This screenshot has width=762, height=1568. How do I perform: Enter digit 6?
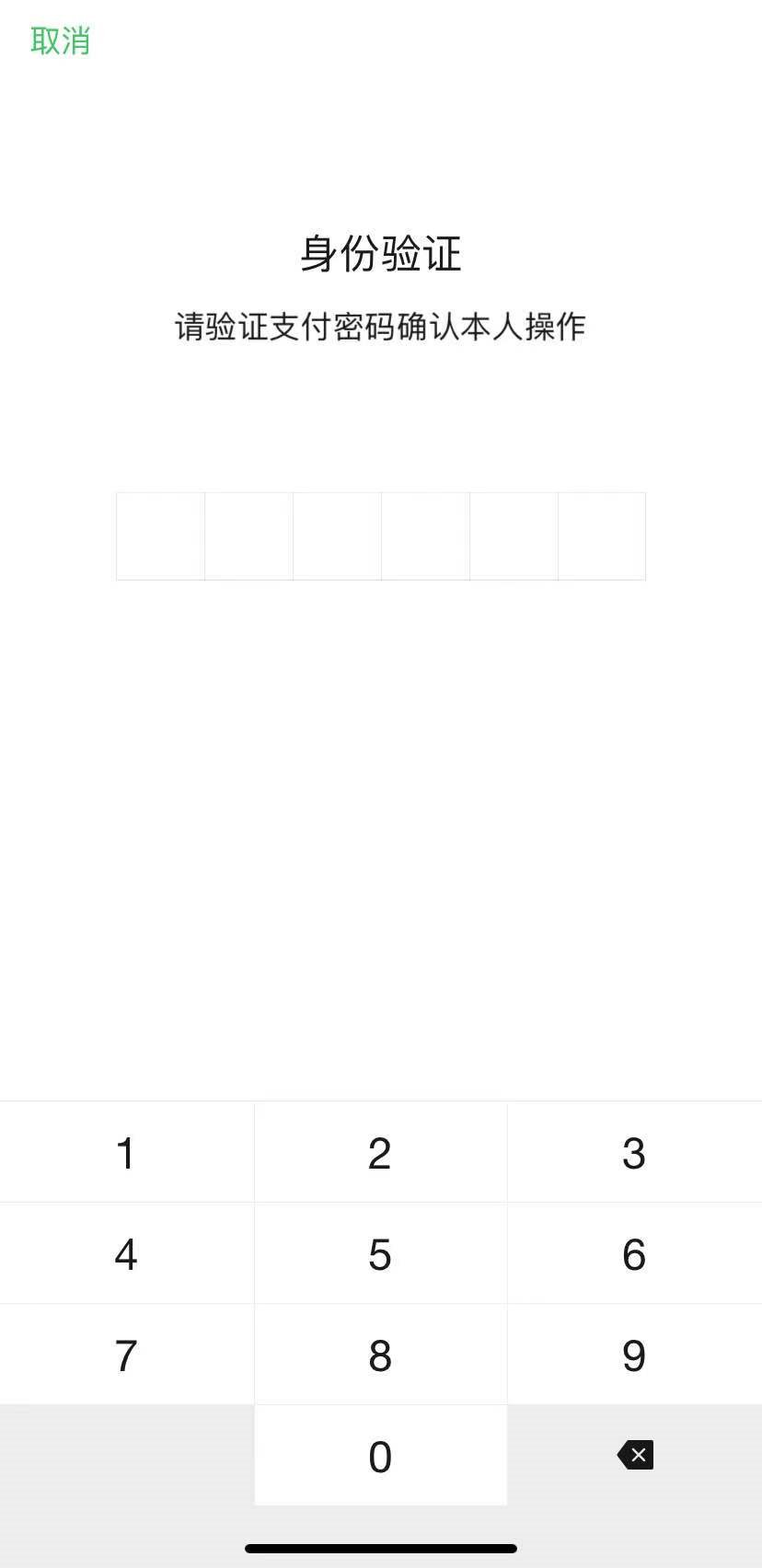[635, 1253]
